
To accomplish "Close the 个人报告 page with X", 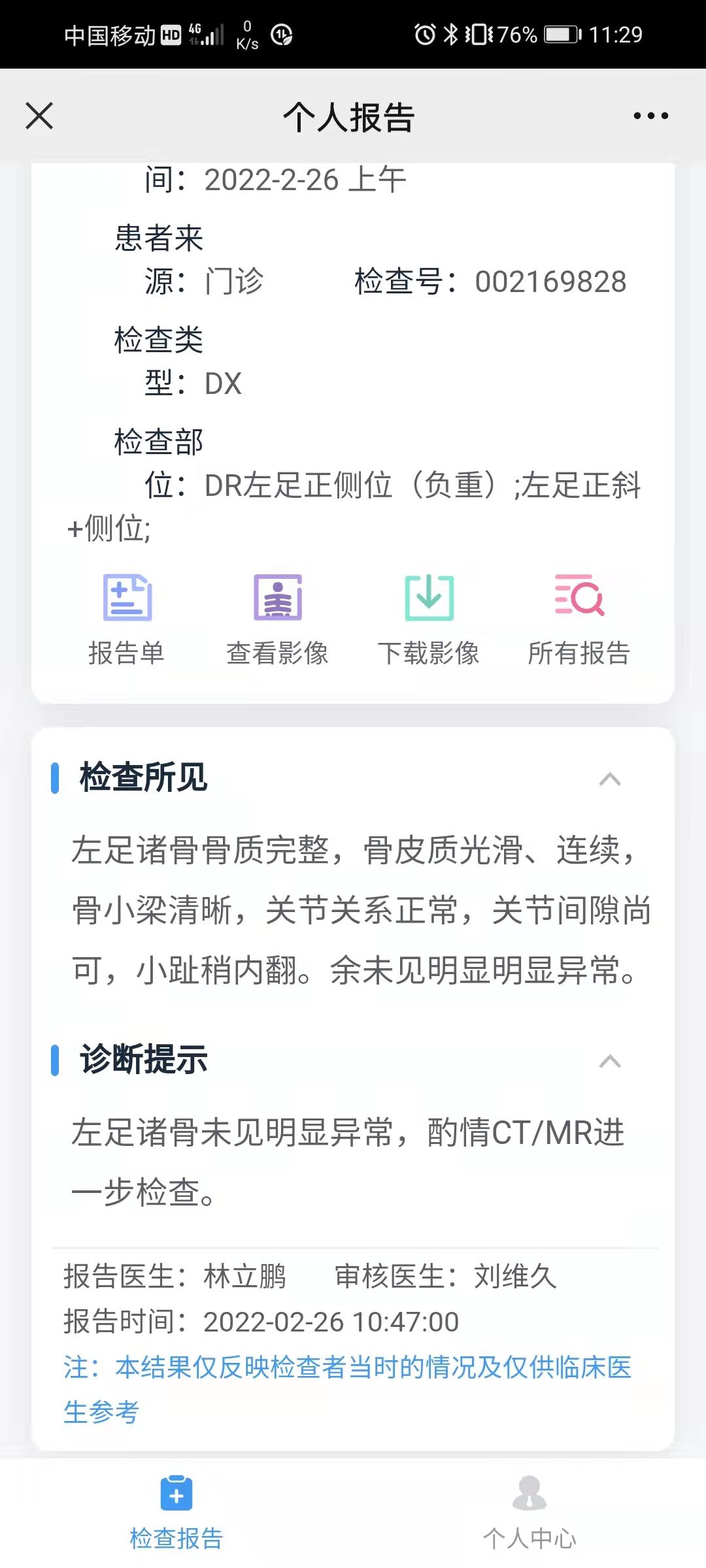I will [39, 116].
